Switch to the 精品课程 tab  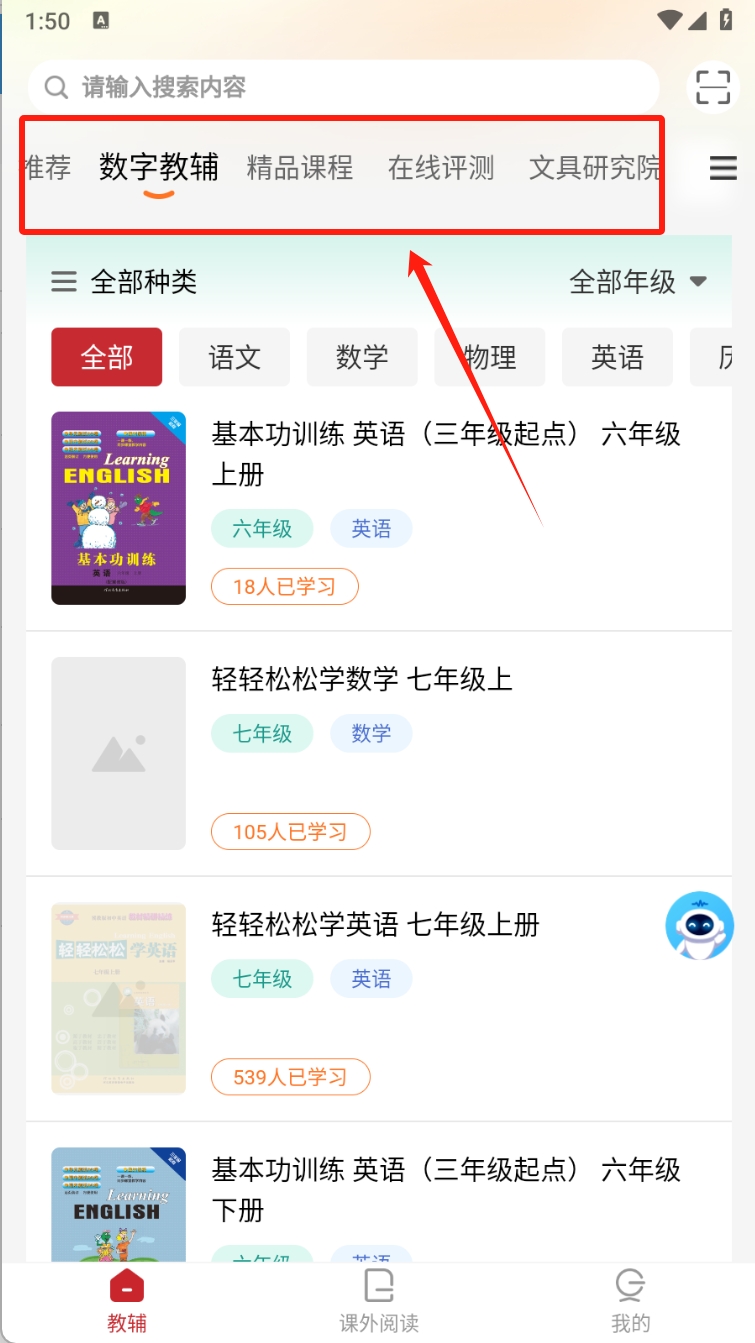[300, 167]
